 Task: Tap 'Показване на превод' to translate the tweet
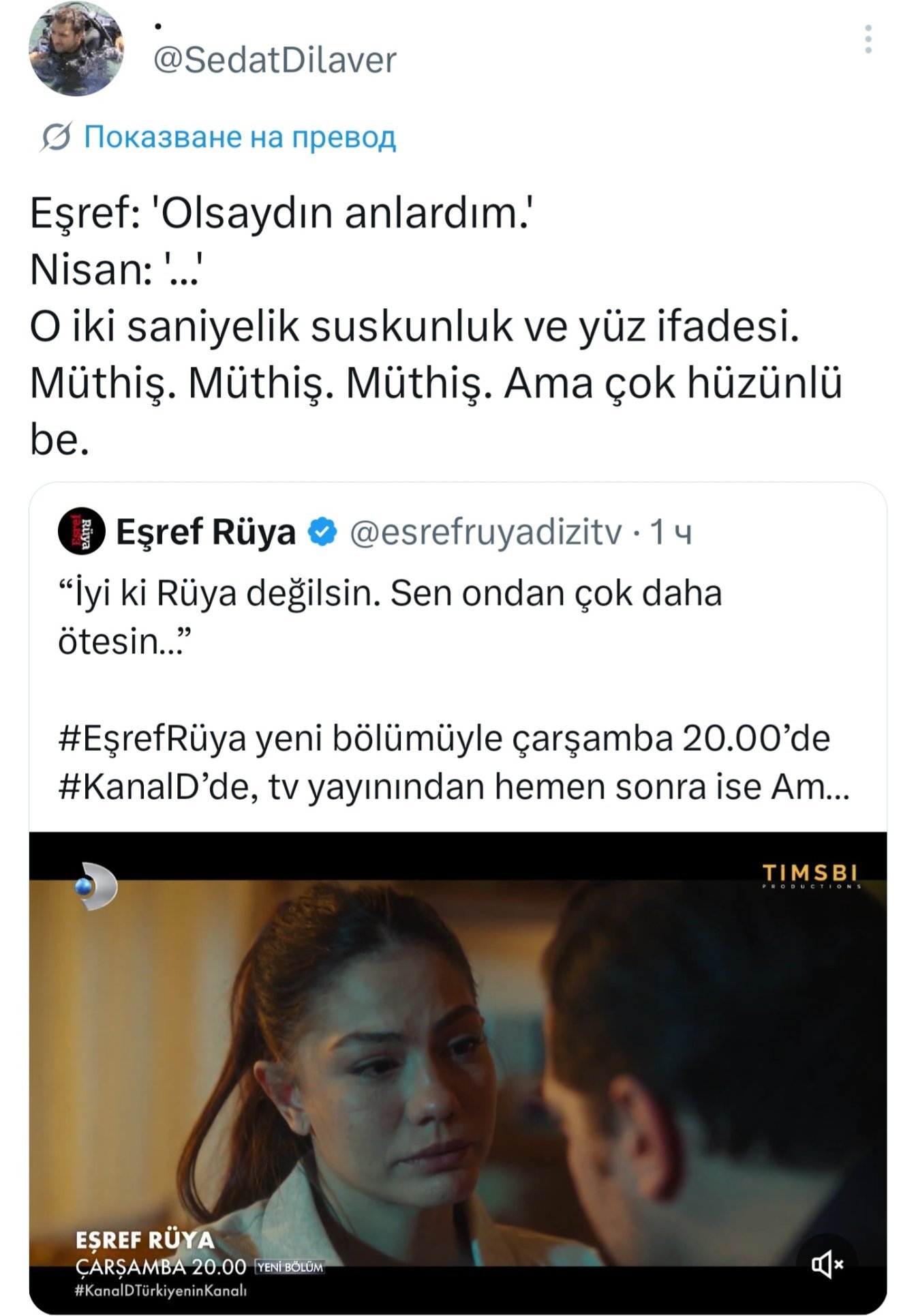pyautogui.click(x=239, y=137)
